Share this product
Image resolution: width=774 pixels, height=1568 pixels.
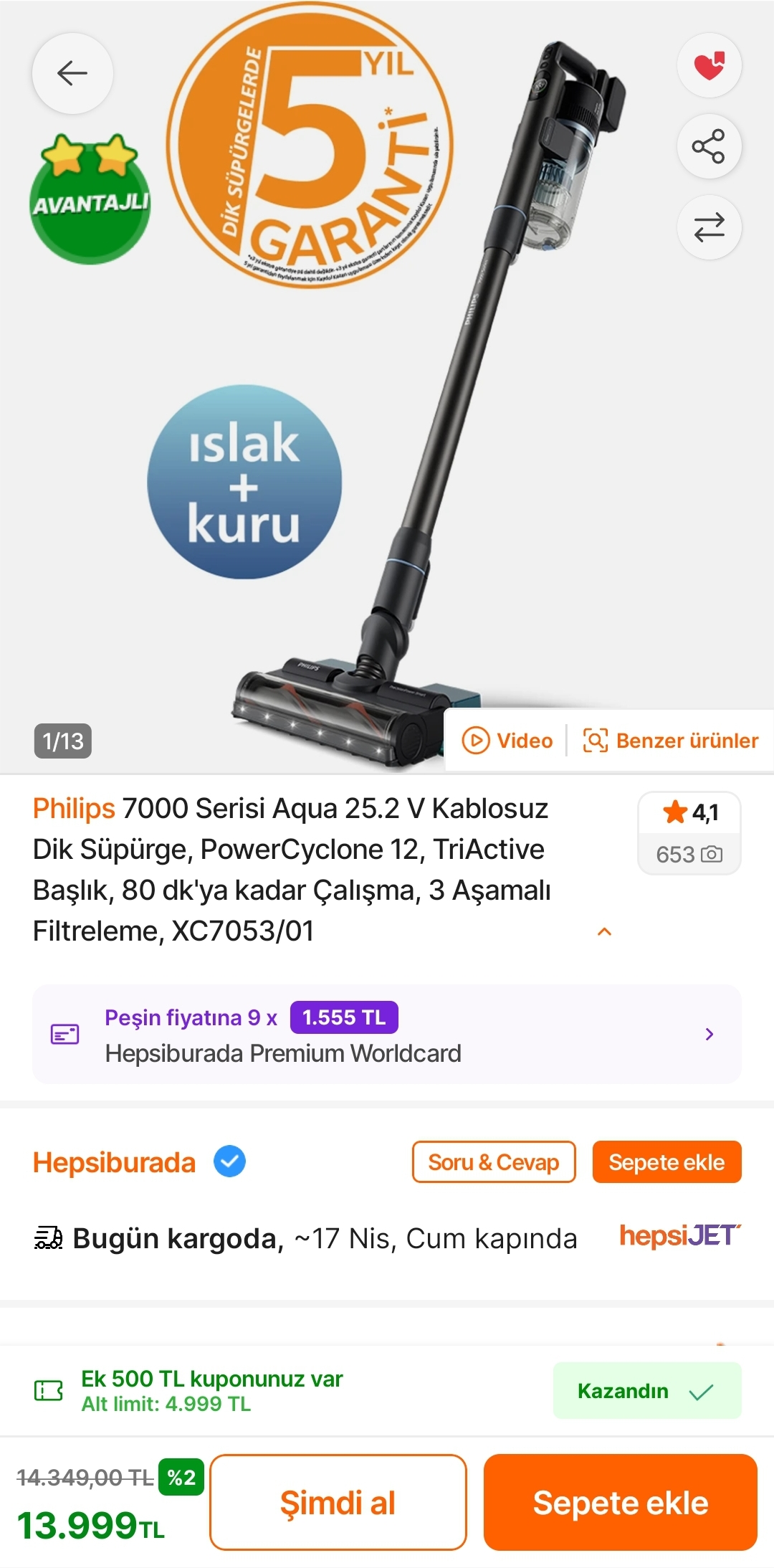pyautogui.click(x=709, y=146)
